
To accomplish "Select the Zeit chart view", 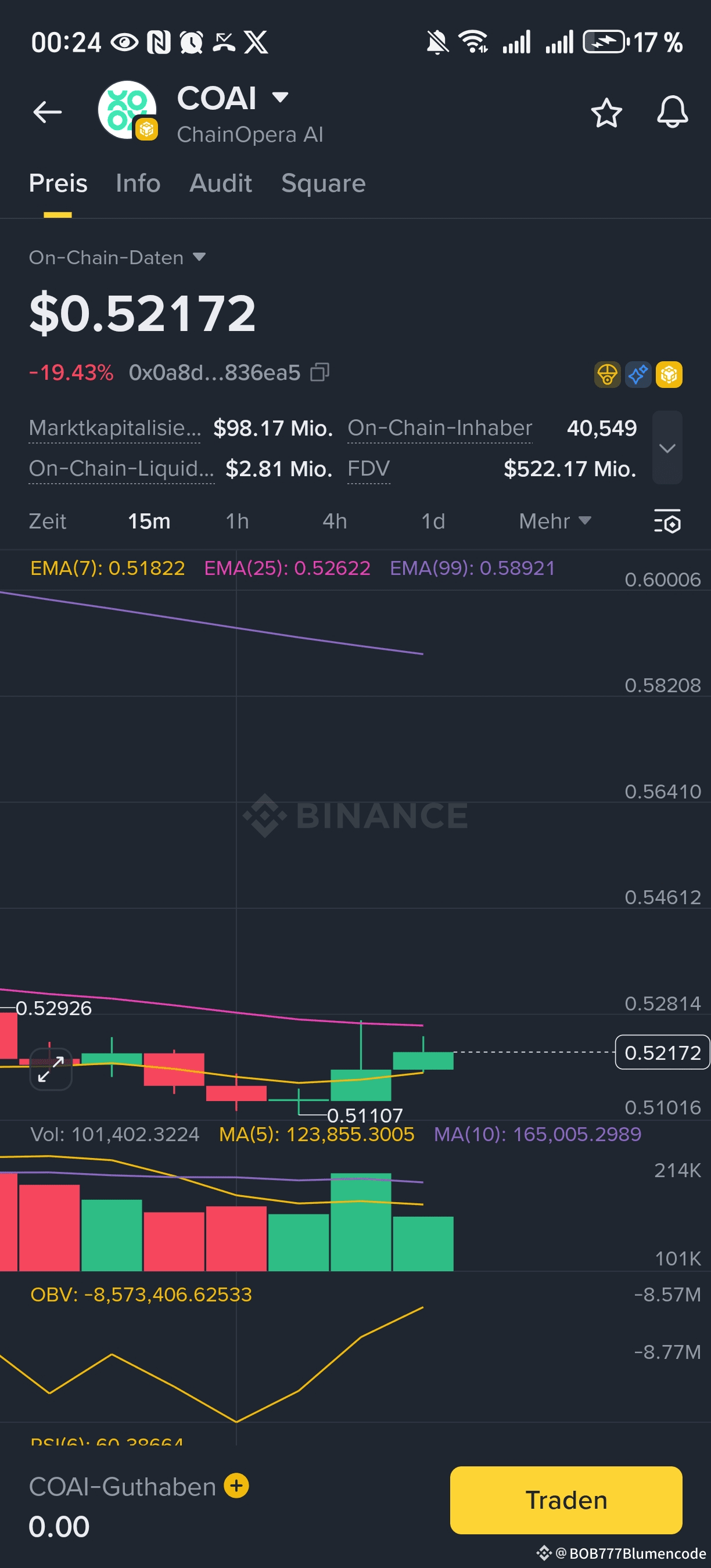I will pos(48,521).
